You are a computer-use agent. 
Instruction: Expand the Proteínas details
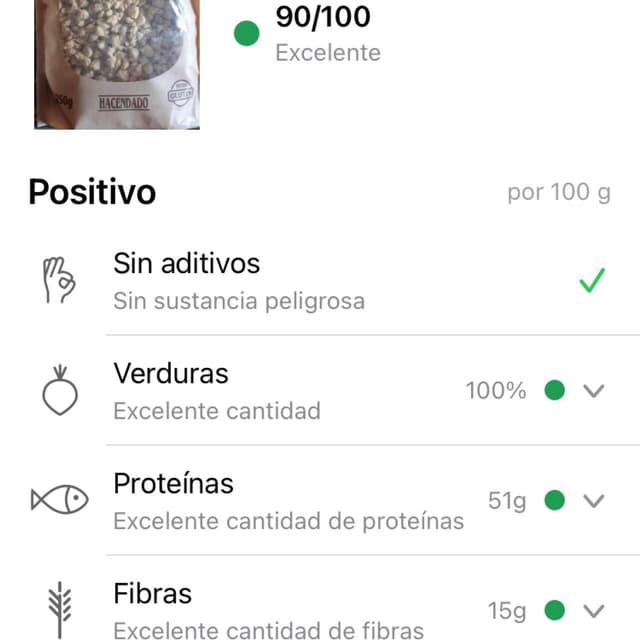pyautogui.click(x=594, y=501)
